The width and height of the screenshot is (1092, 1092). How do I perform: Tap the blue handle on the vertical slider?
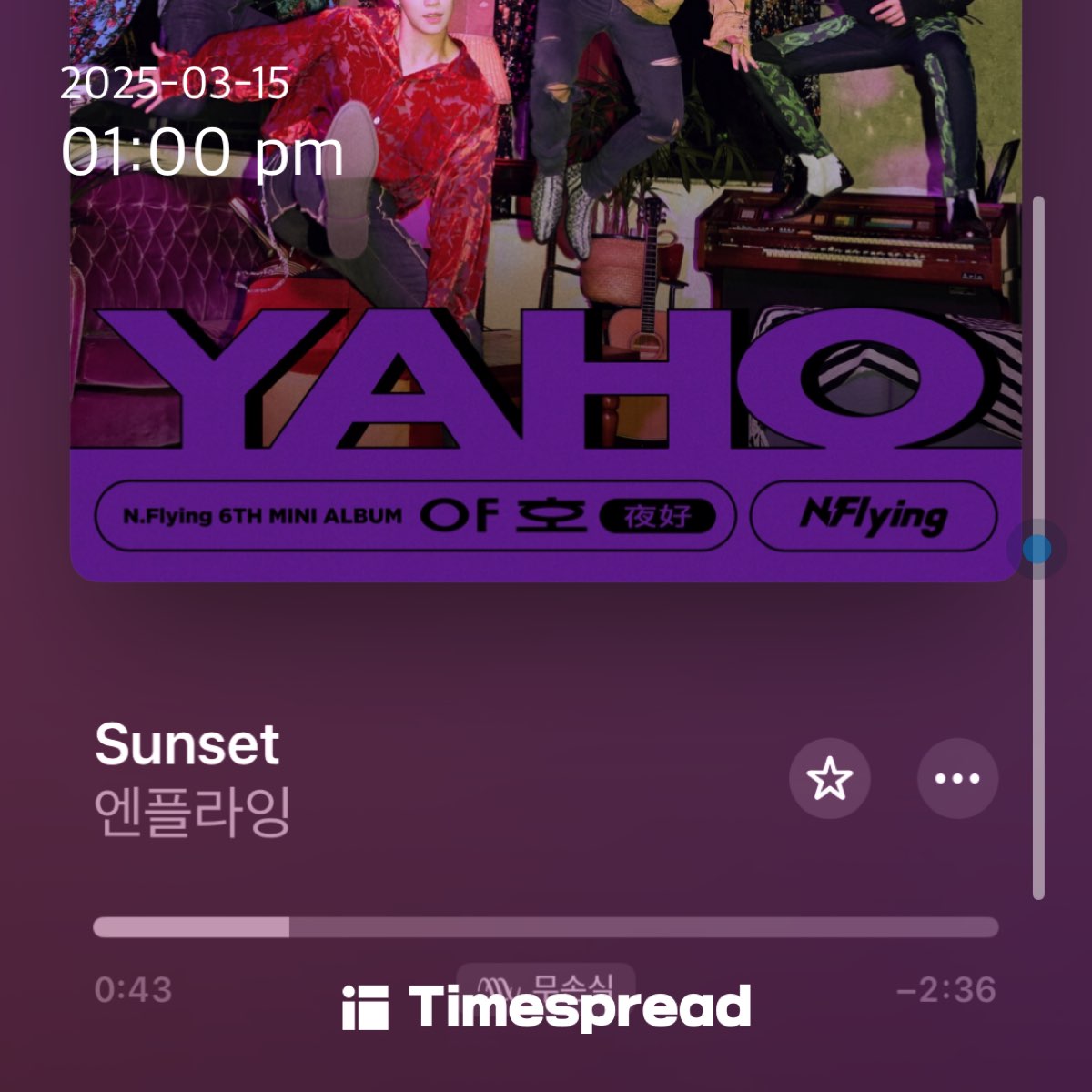[1036, 549]
